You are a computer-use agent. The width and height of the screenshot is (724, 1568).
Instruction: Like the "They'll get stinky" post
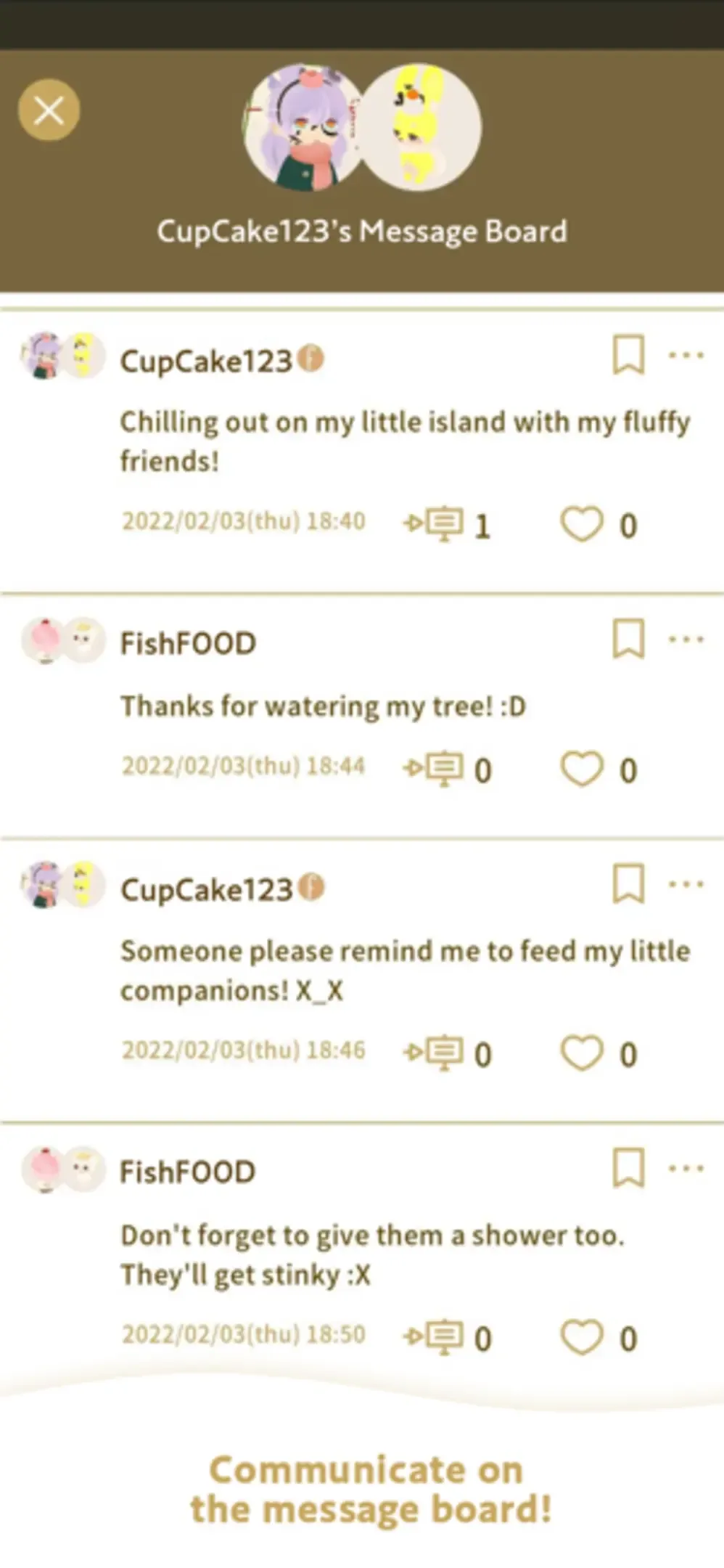pyautogui.click(x=582, y=1337)
